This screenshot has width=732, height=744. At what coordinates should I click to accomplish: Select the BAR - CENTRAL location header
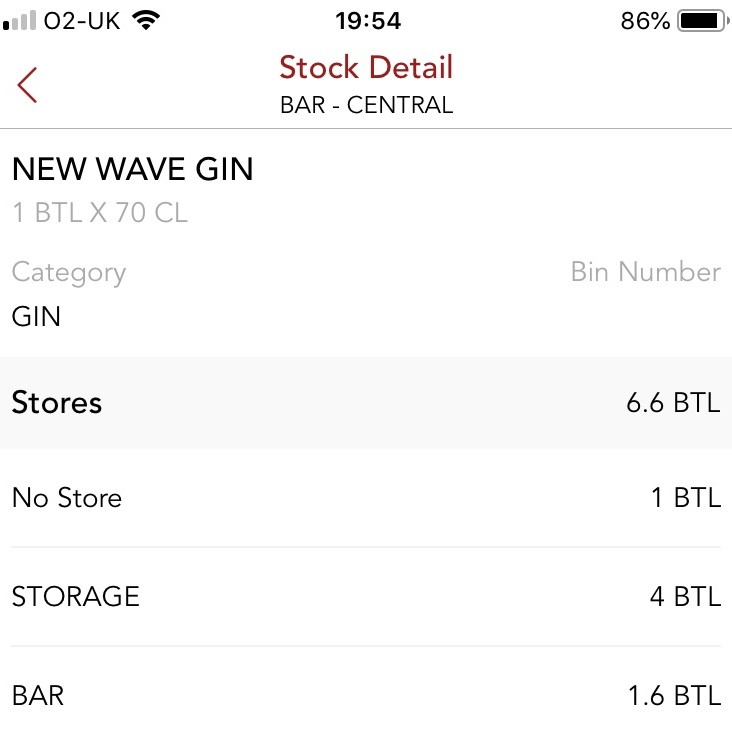366,103
